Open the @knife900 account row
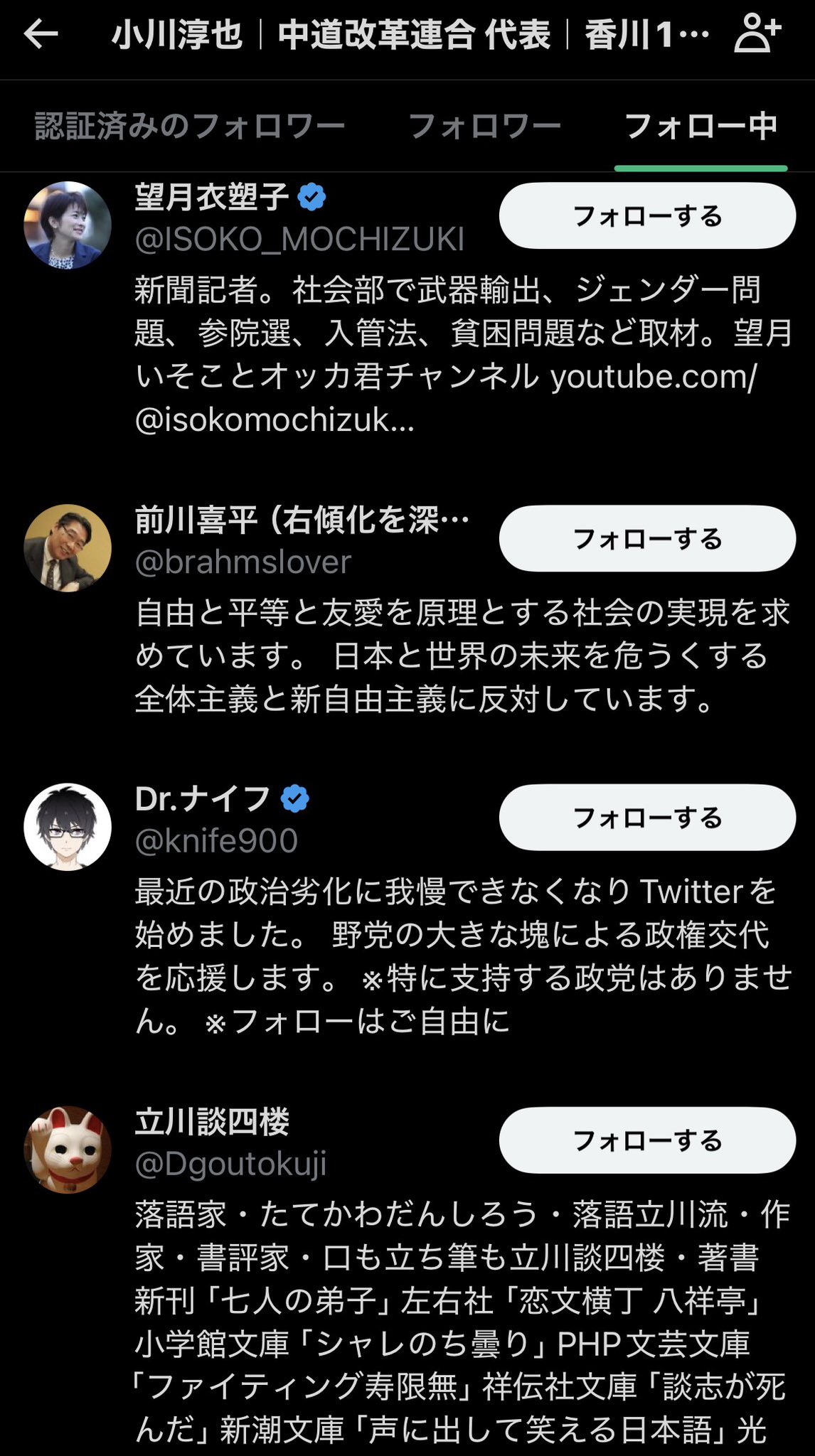Viewport: 815px width, 1456px height. 216,841
